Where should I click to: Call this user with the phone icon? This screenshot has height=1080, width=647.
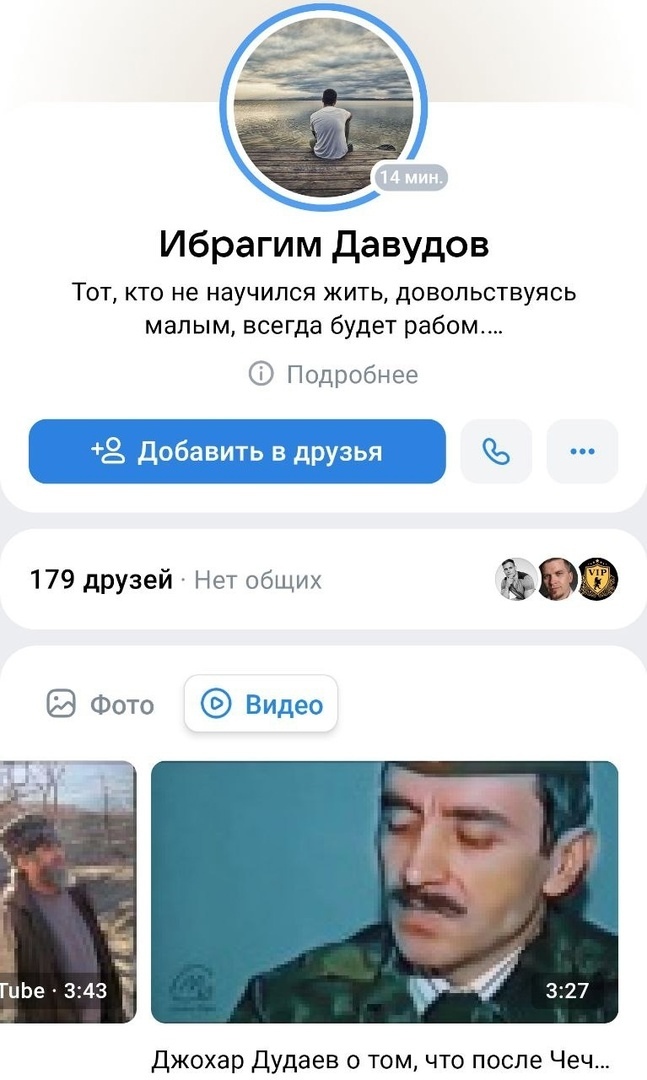[496, 451]
